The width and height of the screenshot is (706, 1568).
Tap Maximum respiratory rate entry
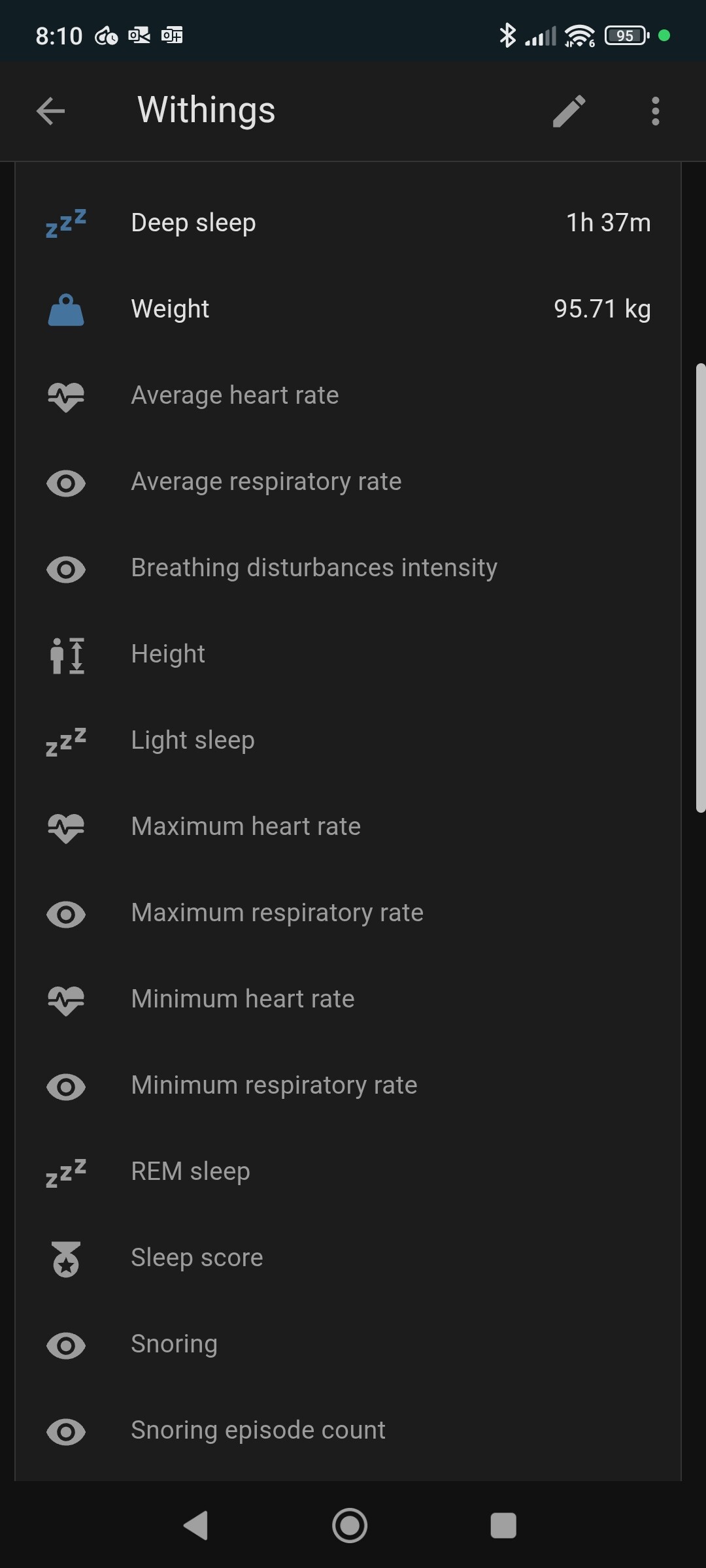[x=348, y=913]
